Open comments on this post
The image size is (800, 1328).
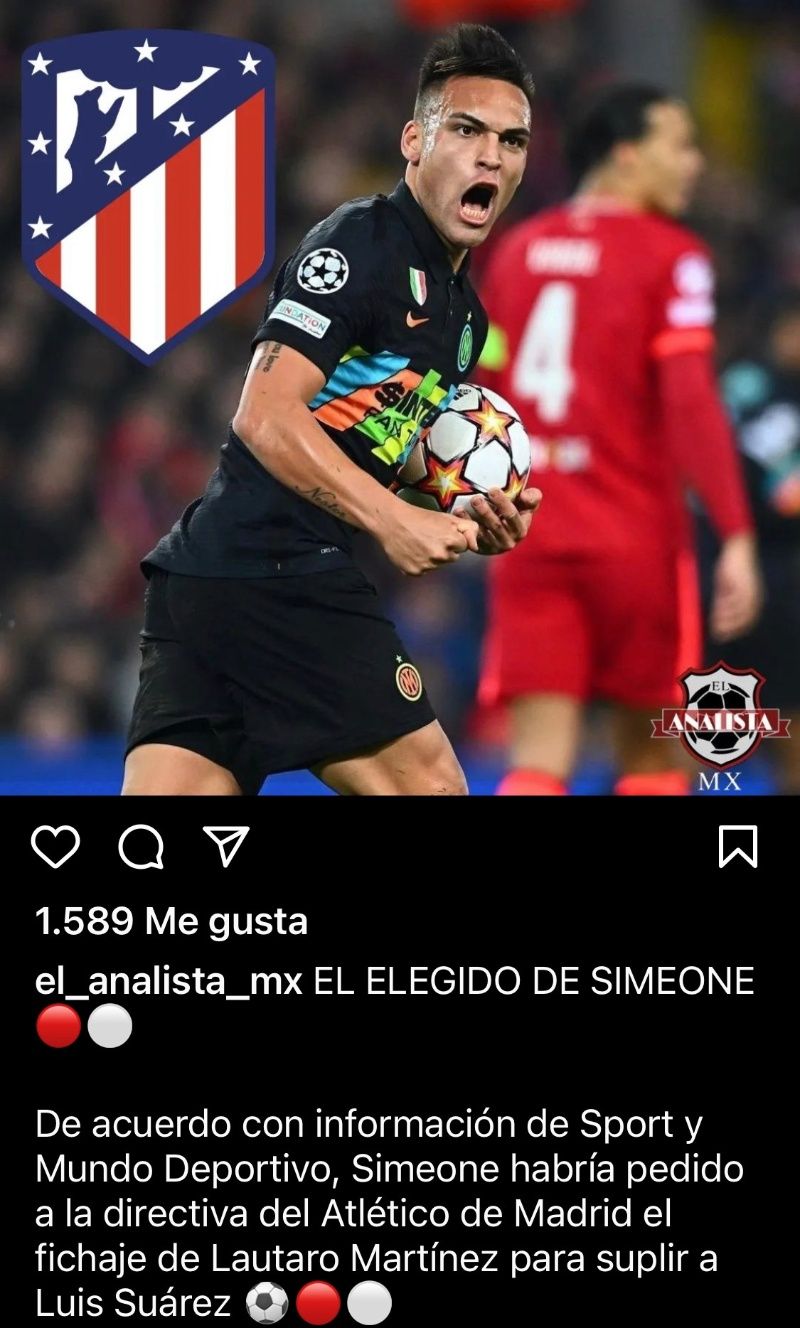click(141, 848)
